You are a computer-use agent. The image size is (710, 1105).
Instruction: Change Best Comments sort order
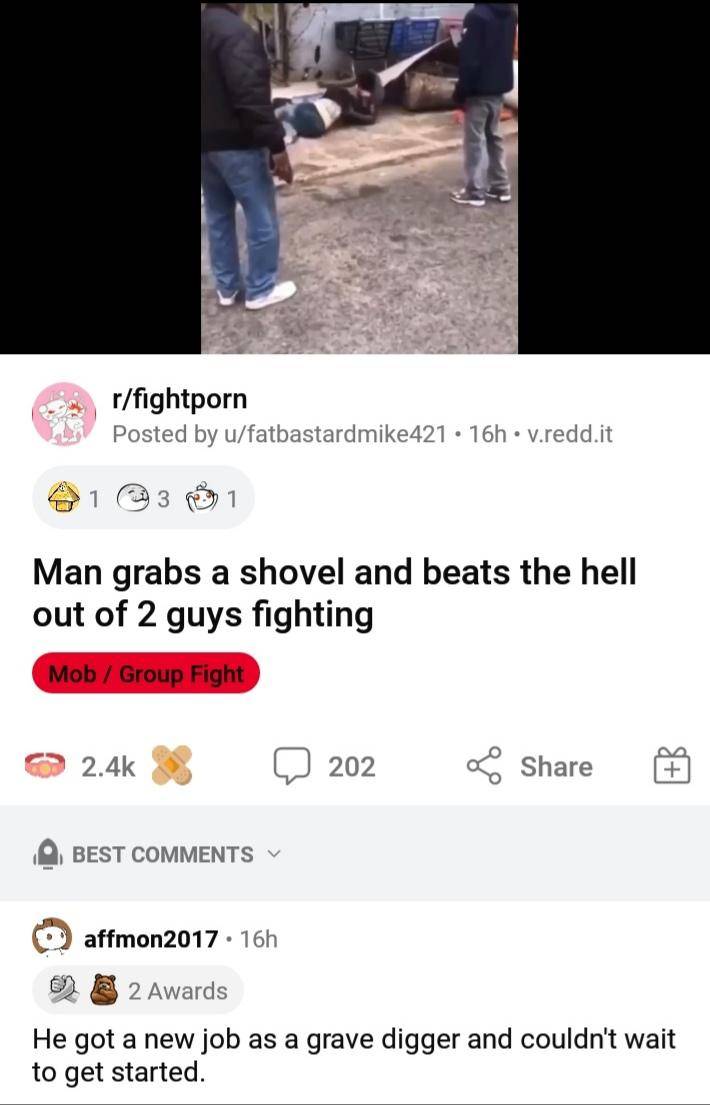pyautogui.click(x=160, y=855)
